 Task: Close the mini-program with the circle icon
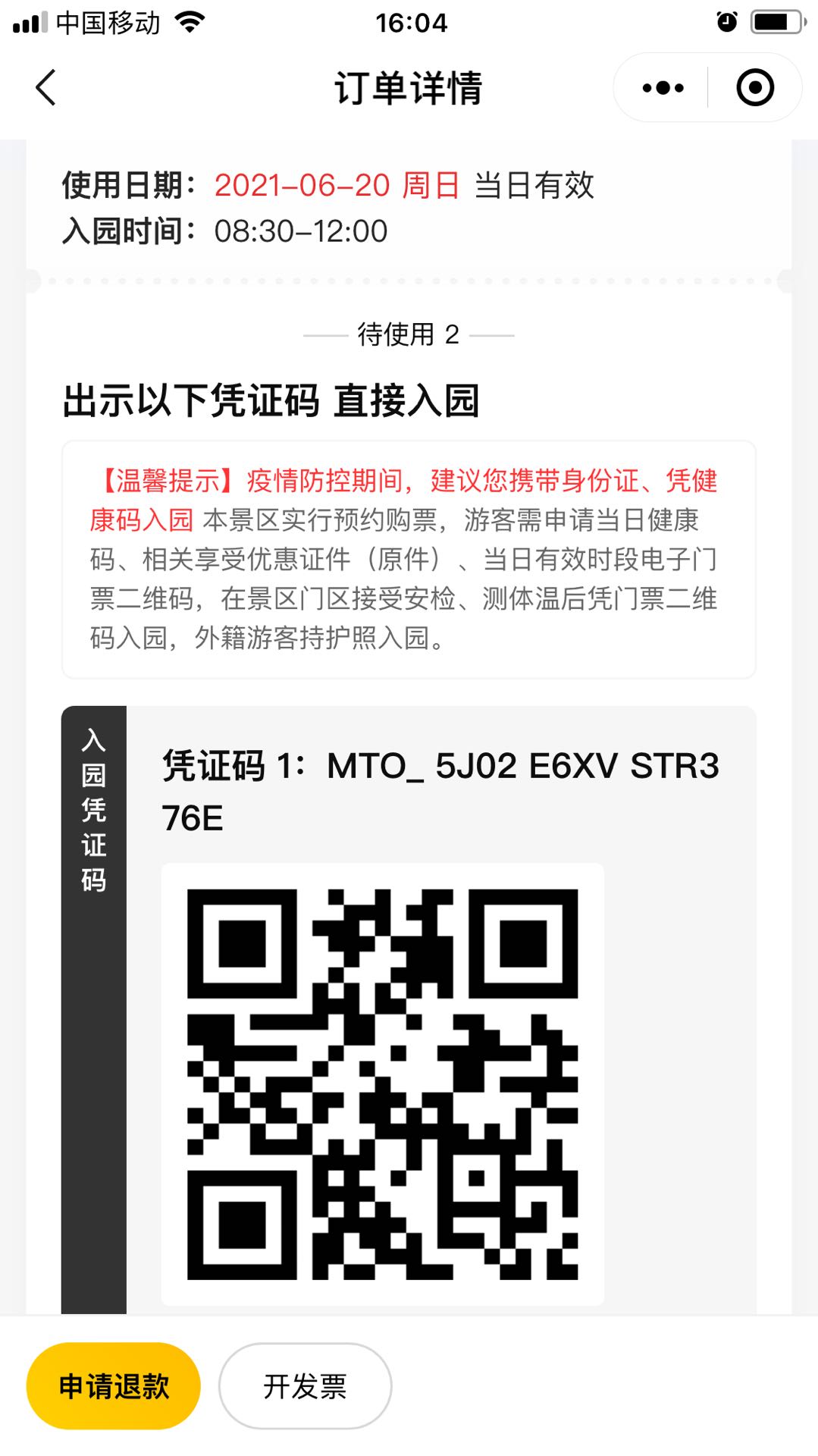(755, 87)
